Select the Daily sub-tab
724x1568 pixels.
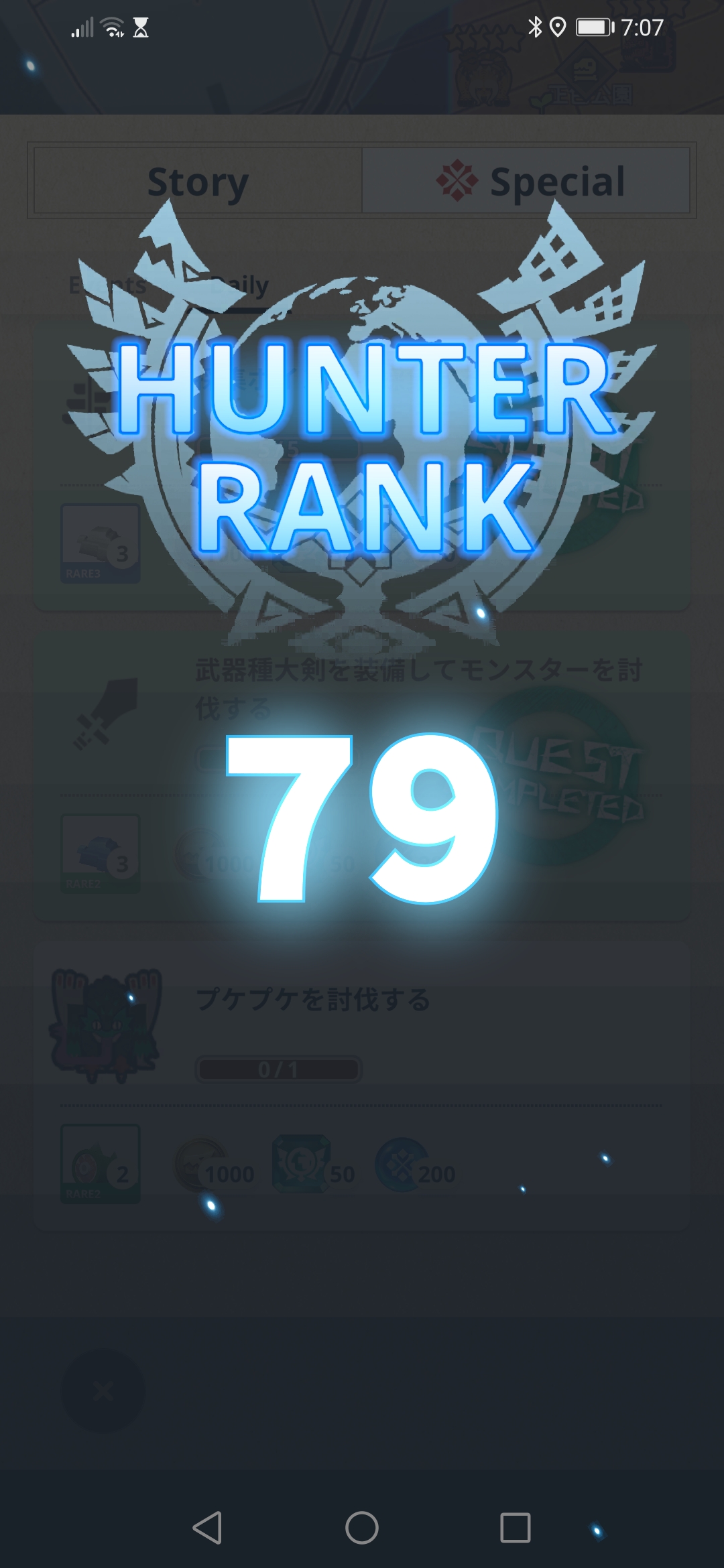(239, 287)
